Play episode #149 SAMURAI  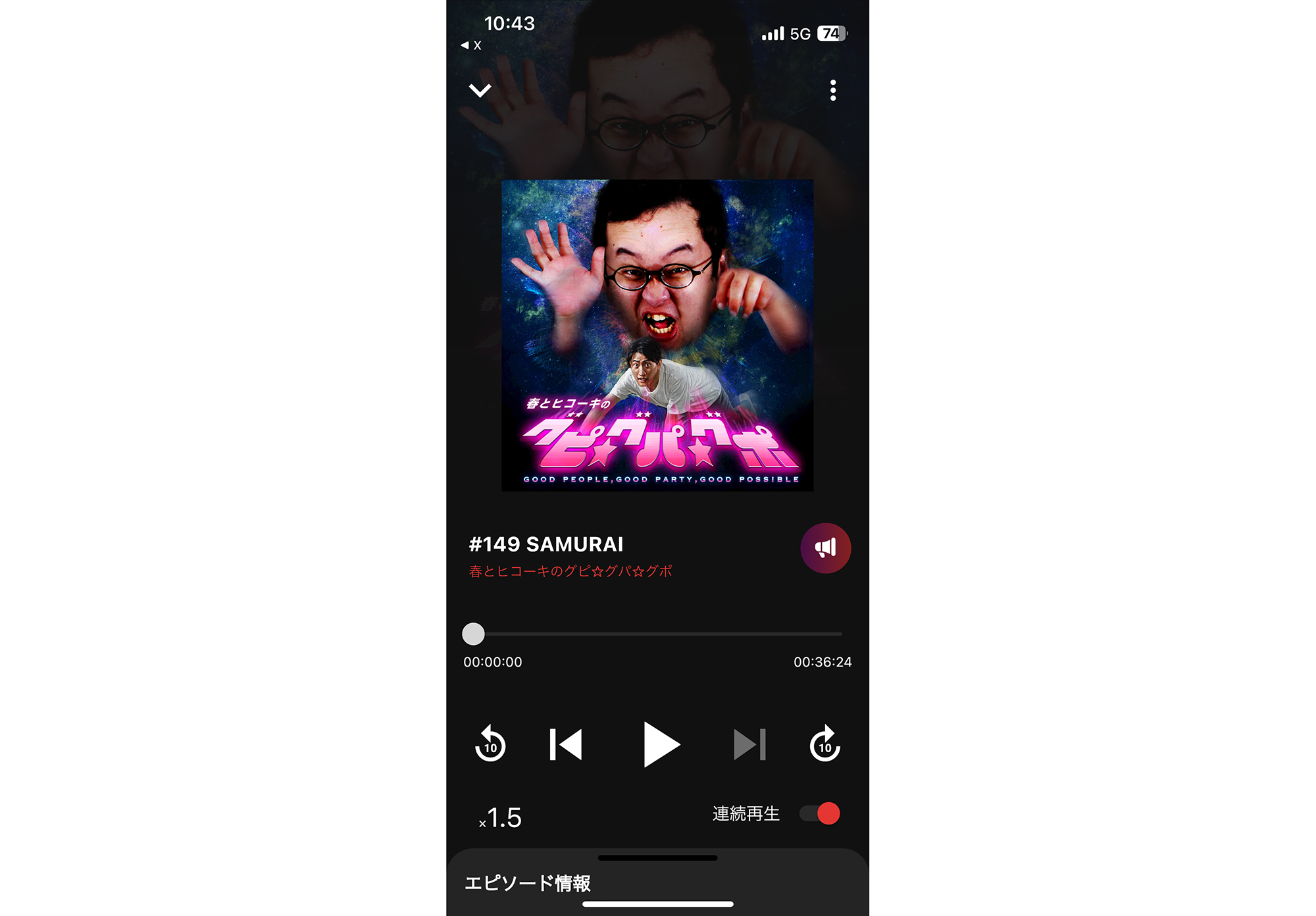[660, 744]
